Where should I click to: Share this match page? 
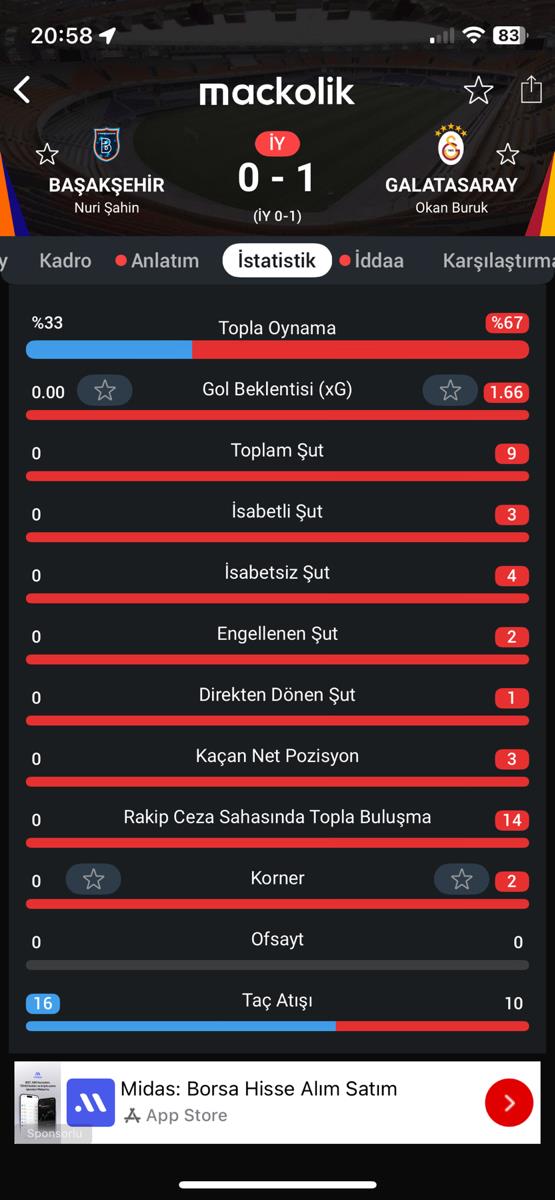(531, 90)
